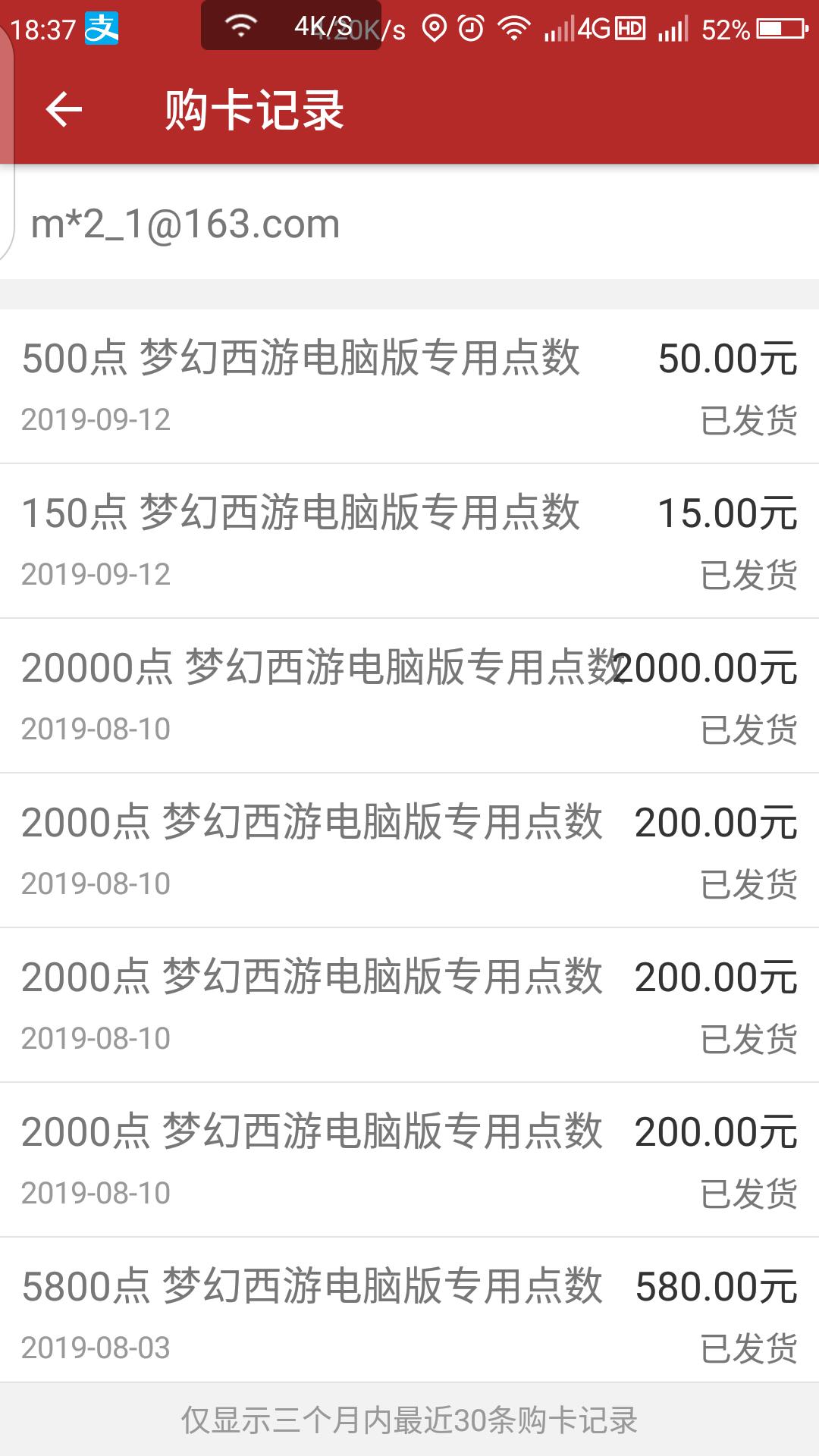This screenshot has height=1456, width=819.
Task: Tap the m*2_1@163.com account row
Action: 409,223
